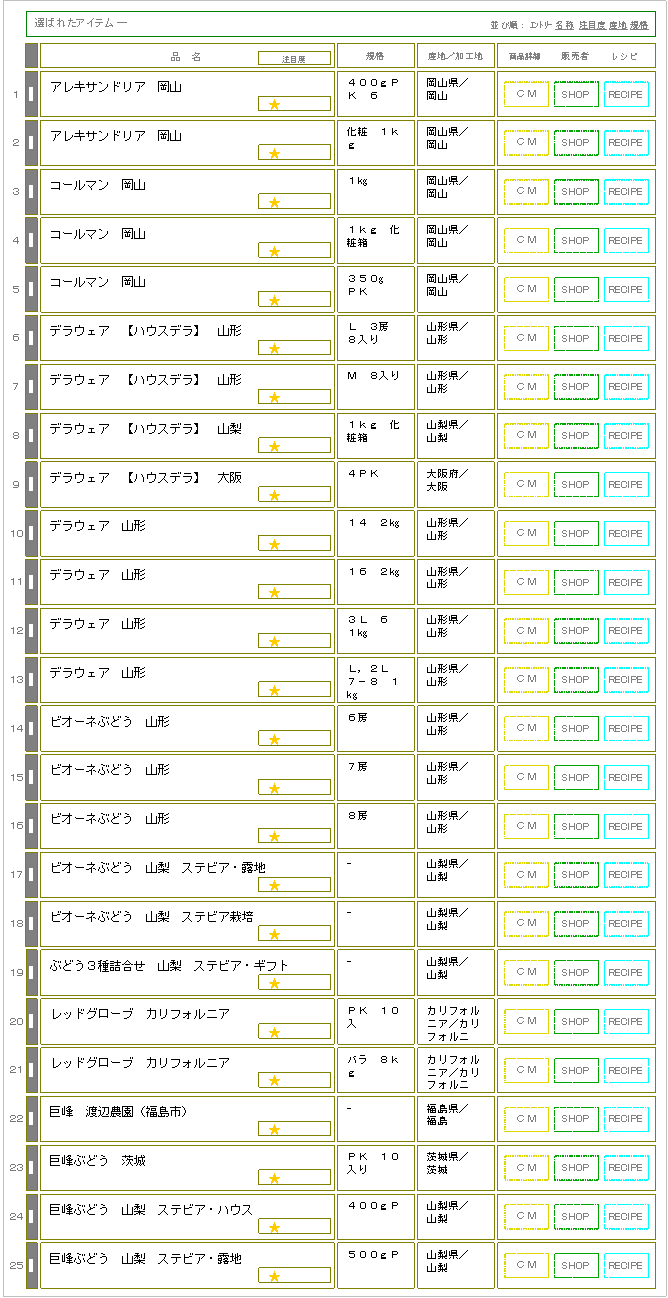668x1298 pixels.
Task: View RECIPE for 巨峰ぶどう 山梨 ステビア・ハウス
Action: pyautogui.click(x=626, y=1217)
